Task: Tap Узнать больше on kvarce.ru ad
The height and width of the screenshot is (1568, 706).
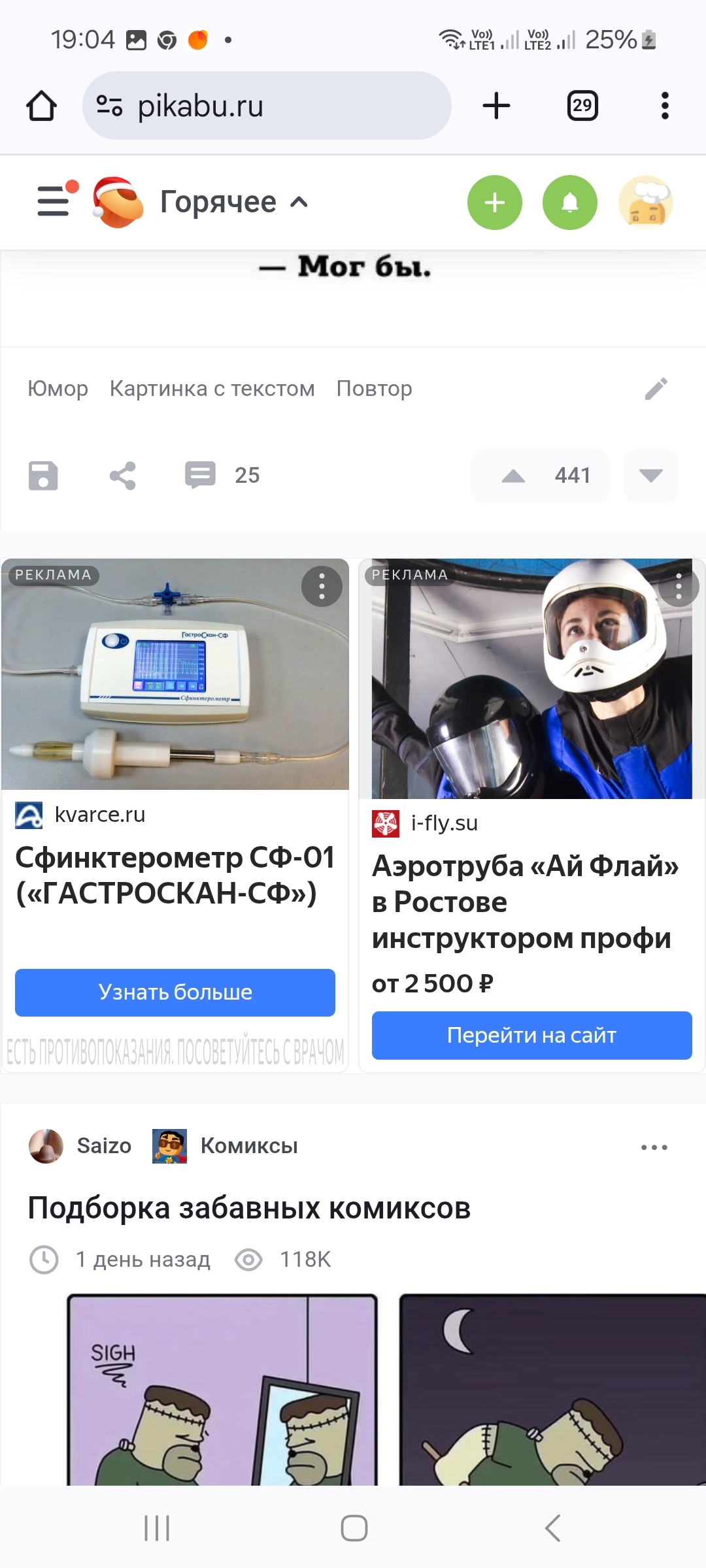Action: click(x=175, y=992)
